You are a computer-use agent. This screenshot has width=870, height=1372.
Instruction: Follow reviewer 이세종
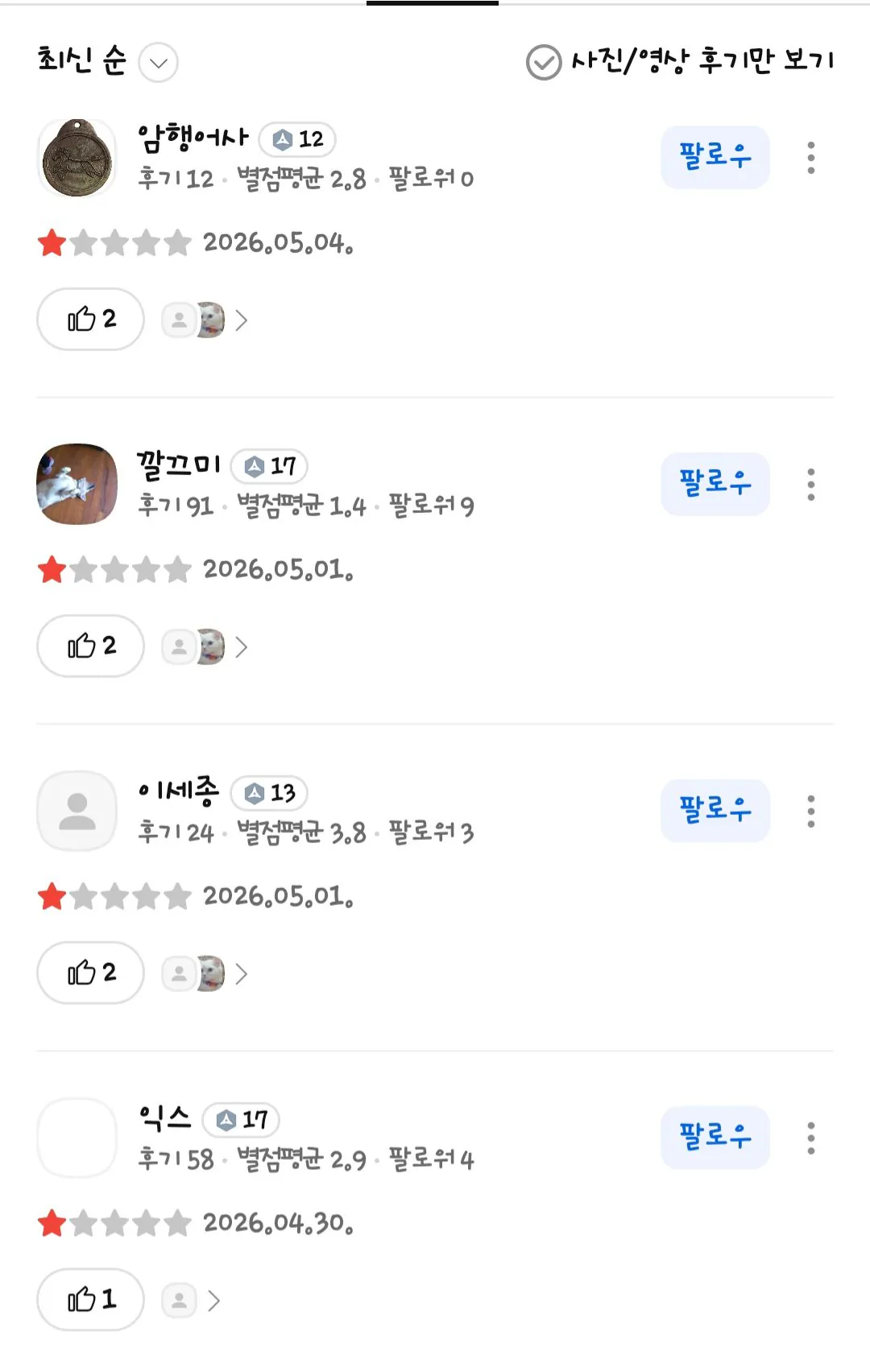tap(715, 811)
